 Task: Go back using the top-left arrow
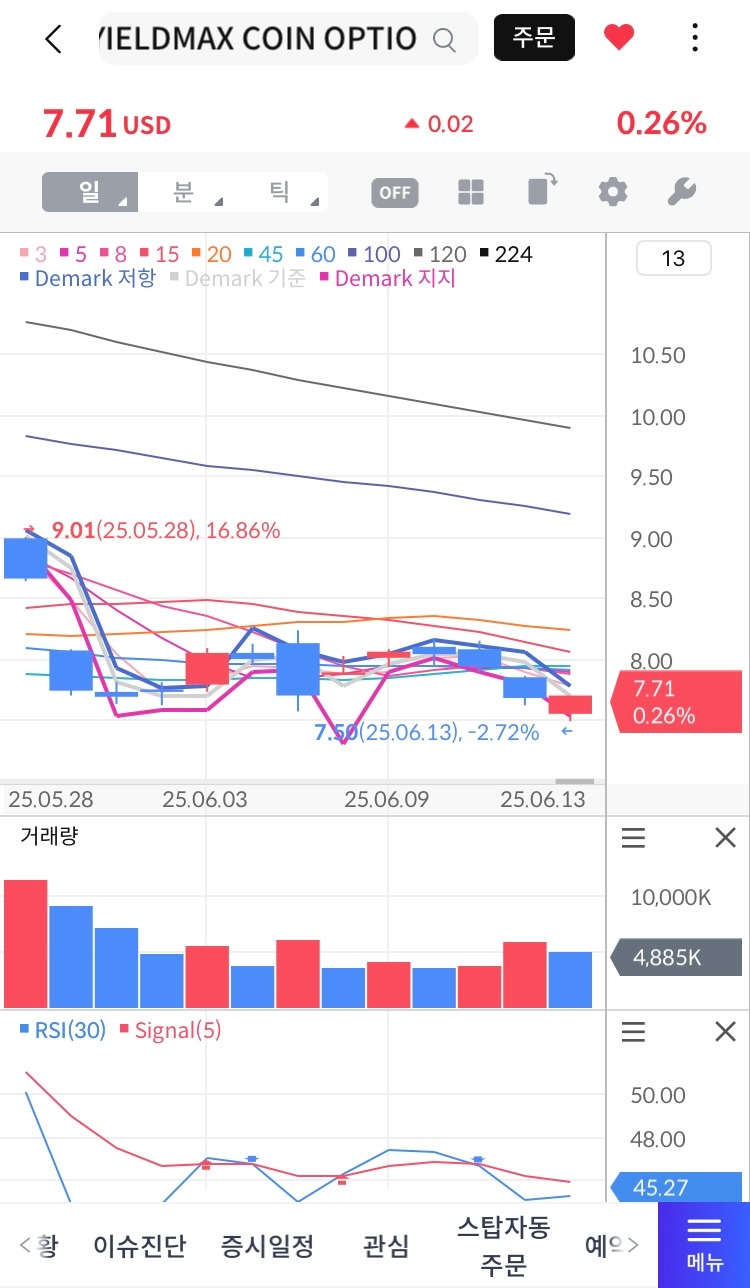point(54,39)
